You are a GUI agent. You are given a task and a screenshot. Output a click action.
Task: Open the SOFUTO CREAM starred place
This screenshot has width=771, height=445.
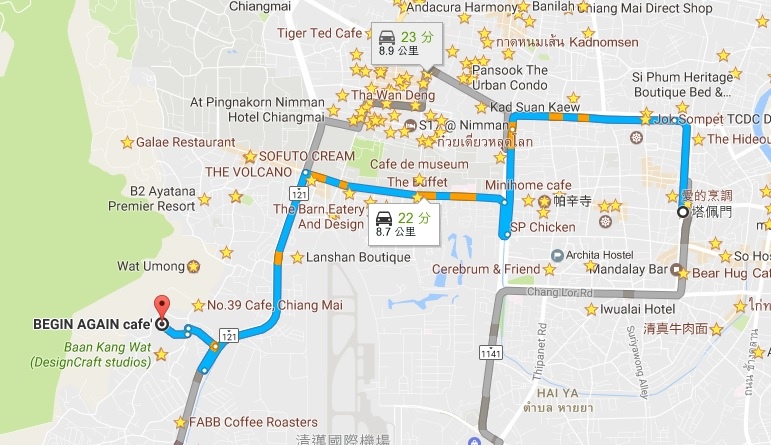(250, 156)
